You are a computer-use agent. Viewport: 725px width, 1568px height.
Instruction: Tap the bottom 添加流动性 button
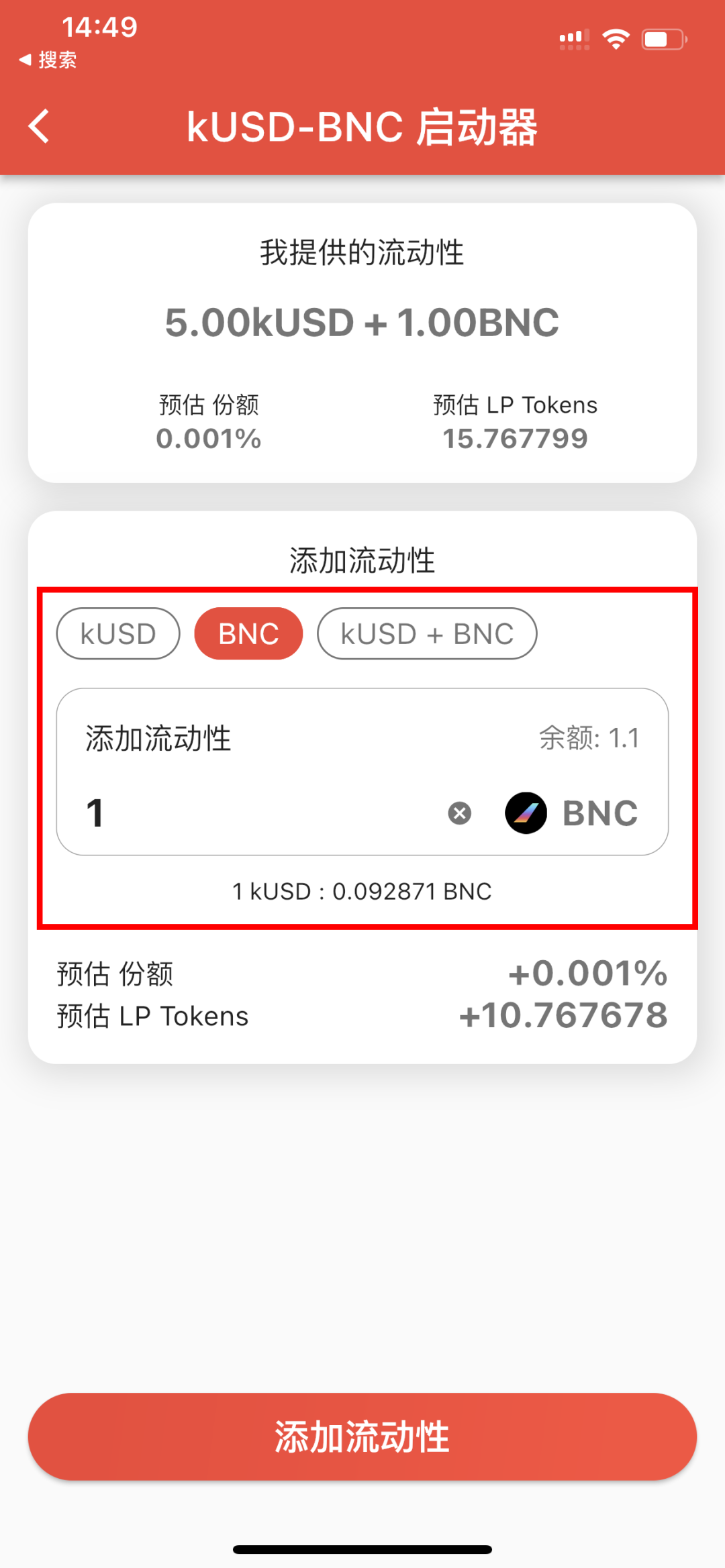coord(362,1436)
